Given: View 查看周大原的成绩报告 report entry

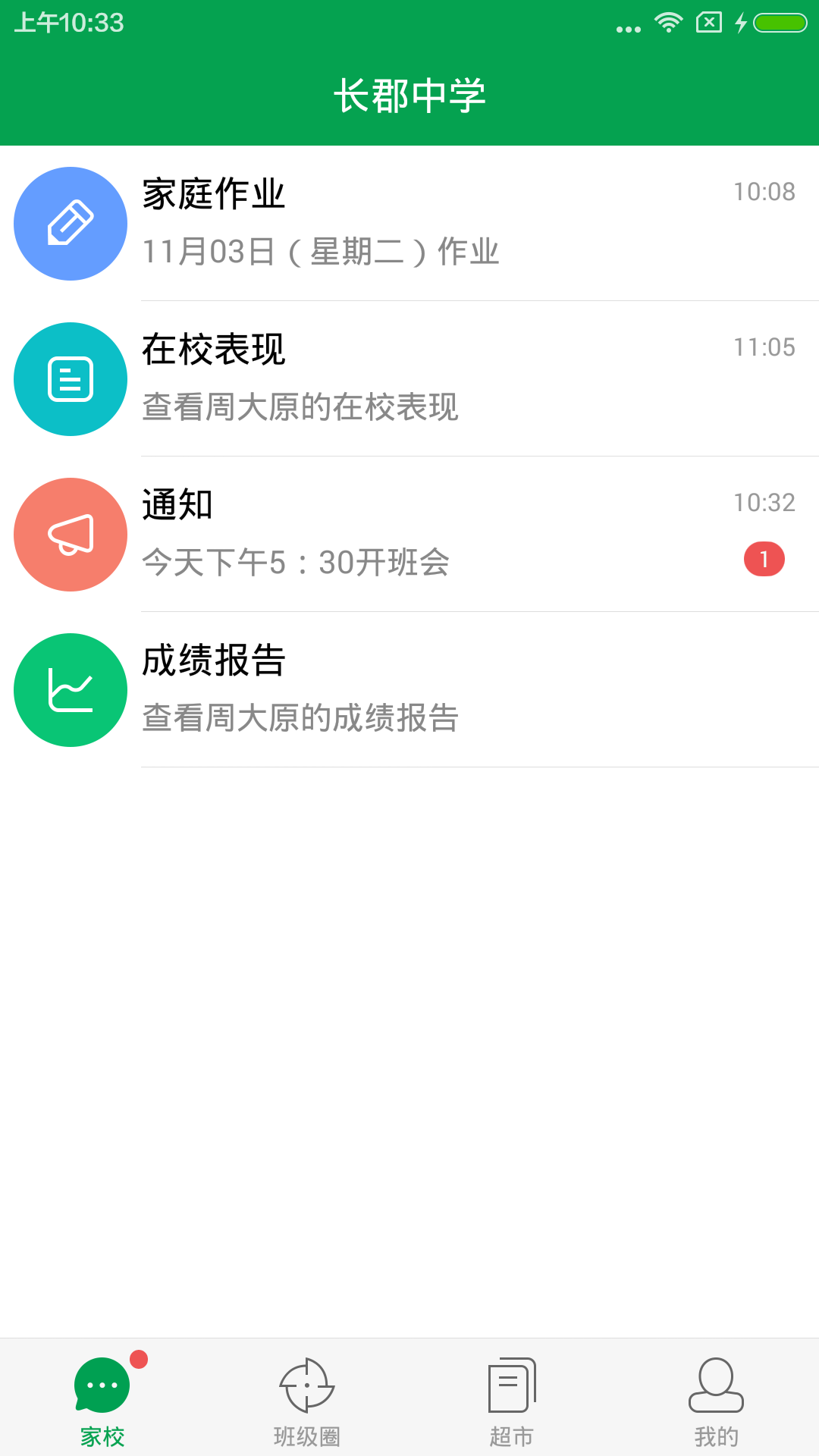Looking at the screenshot, I should point(300,720).
